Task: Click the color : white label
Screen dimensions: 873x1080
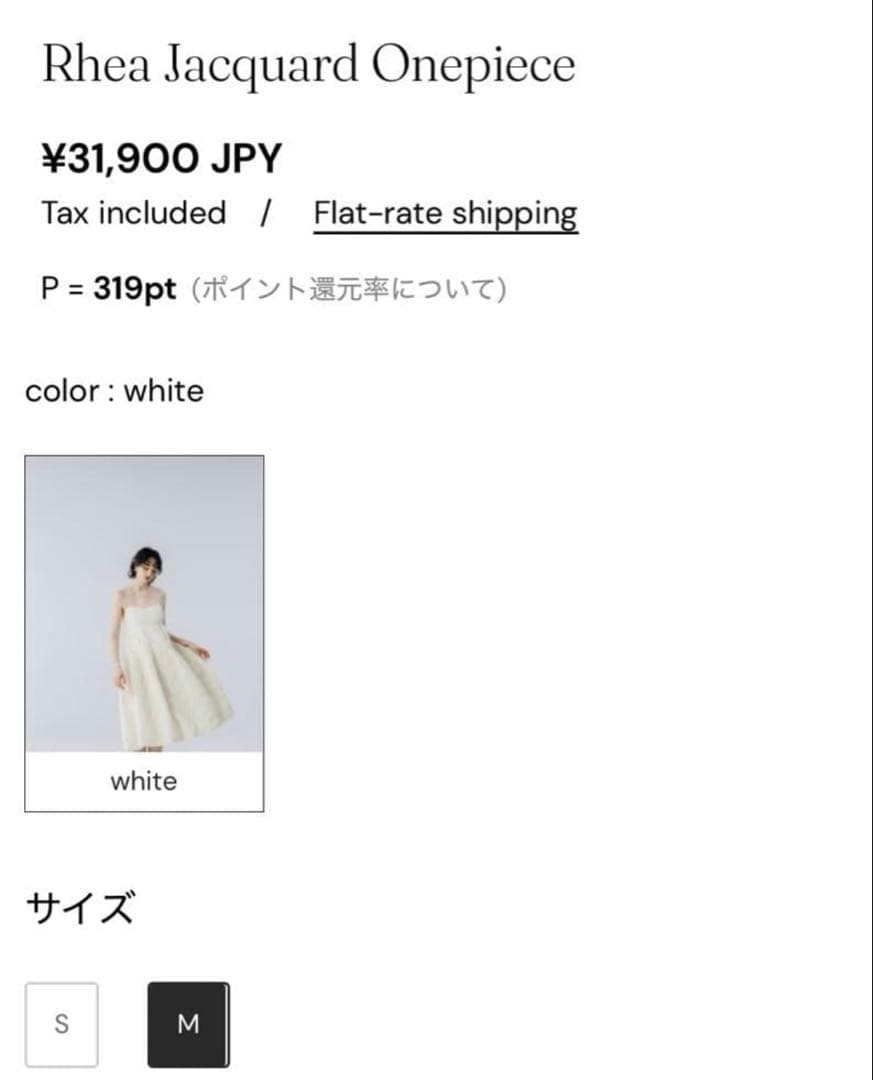Action: [x=113, y=391]
